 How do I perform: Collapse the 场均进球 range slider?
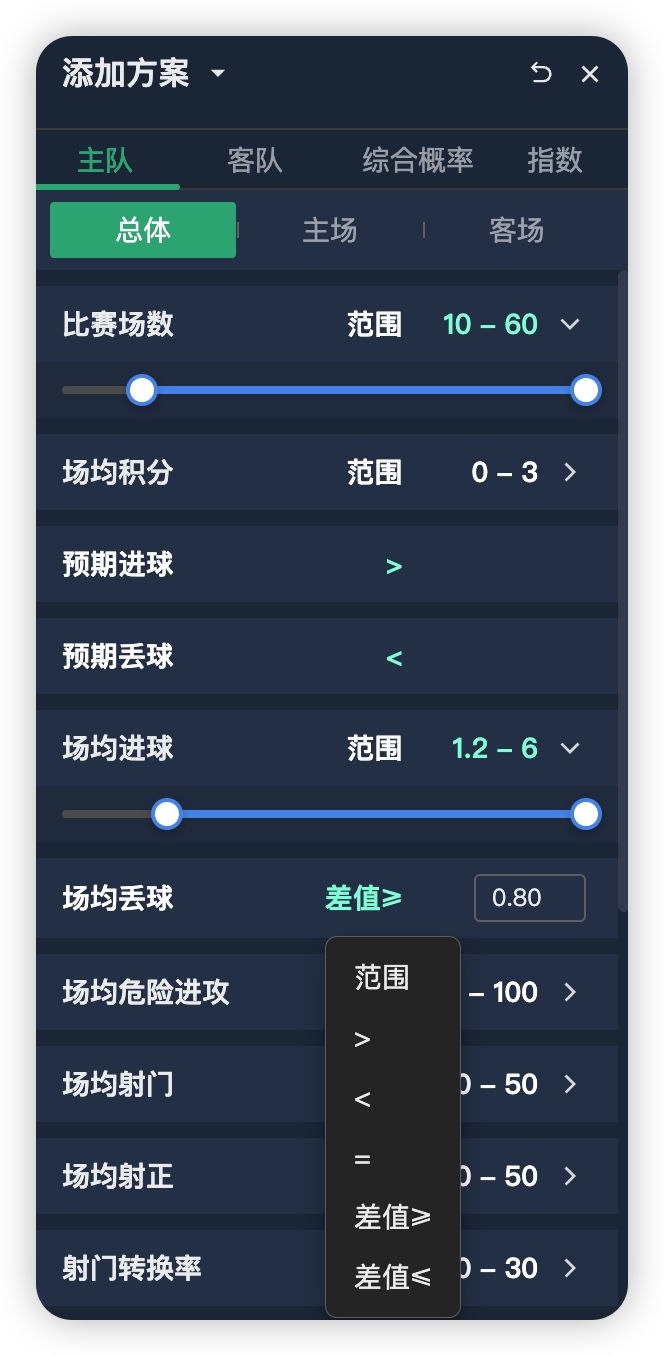pyautogui.click(x=570, y=748)
